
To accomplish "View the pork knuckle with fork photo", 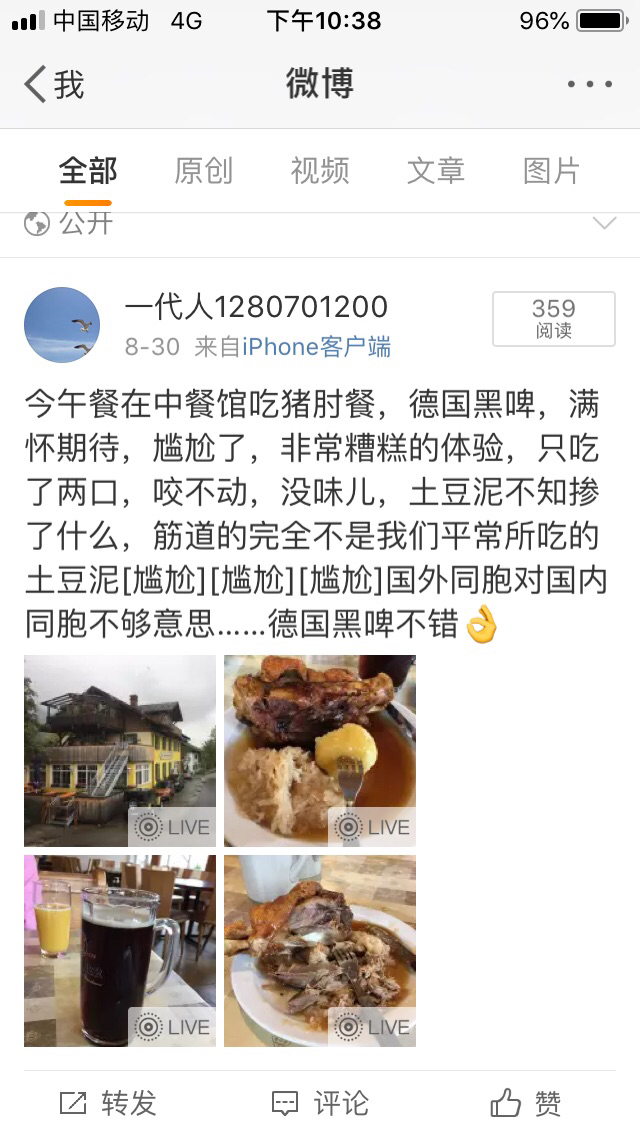I will [x=320, y=750].
